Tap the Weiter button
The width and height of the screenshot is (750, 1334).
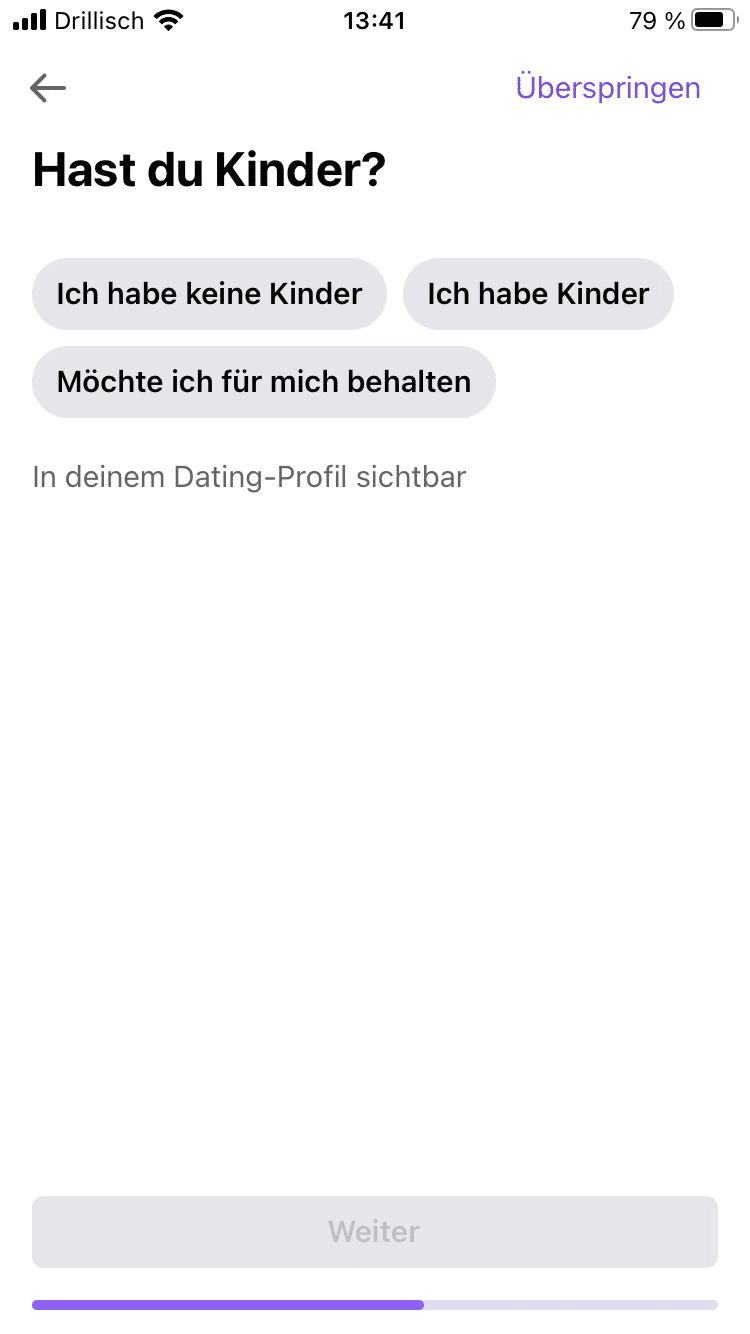point(375,1231)
